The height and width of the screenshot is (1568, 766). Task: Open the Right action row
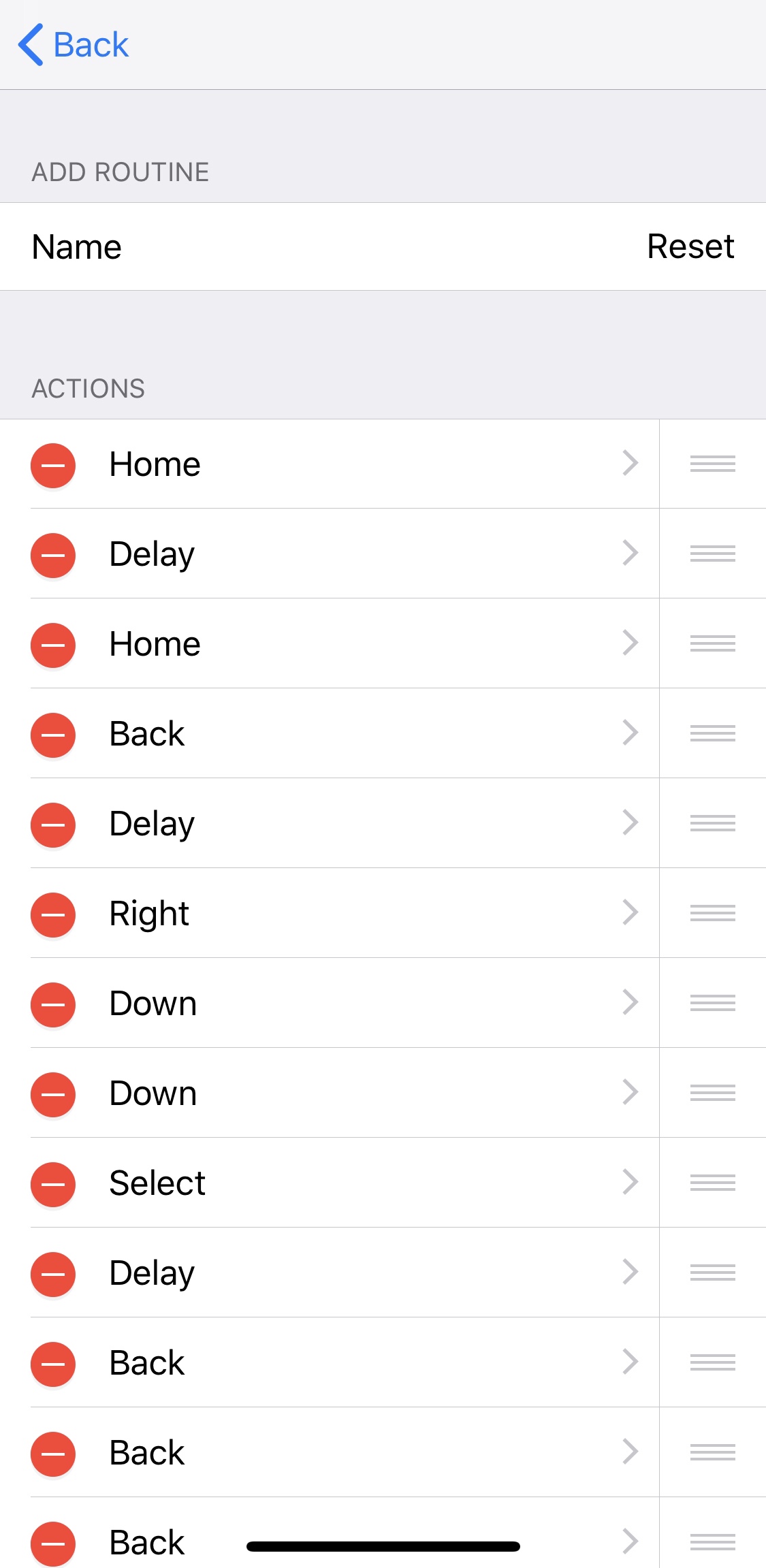(368, 913)
